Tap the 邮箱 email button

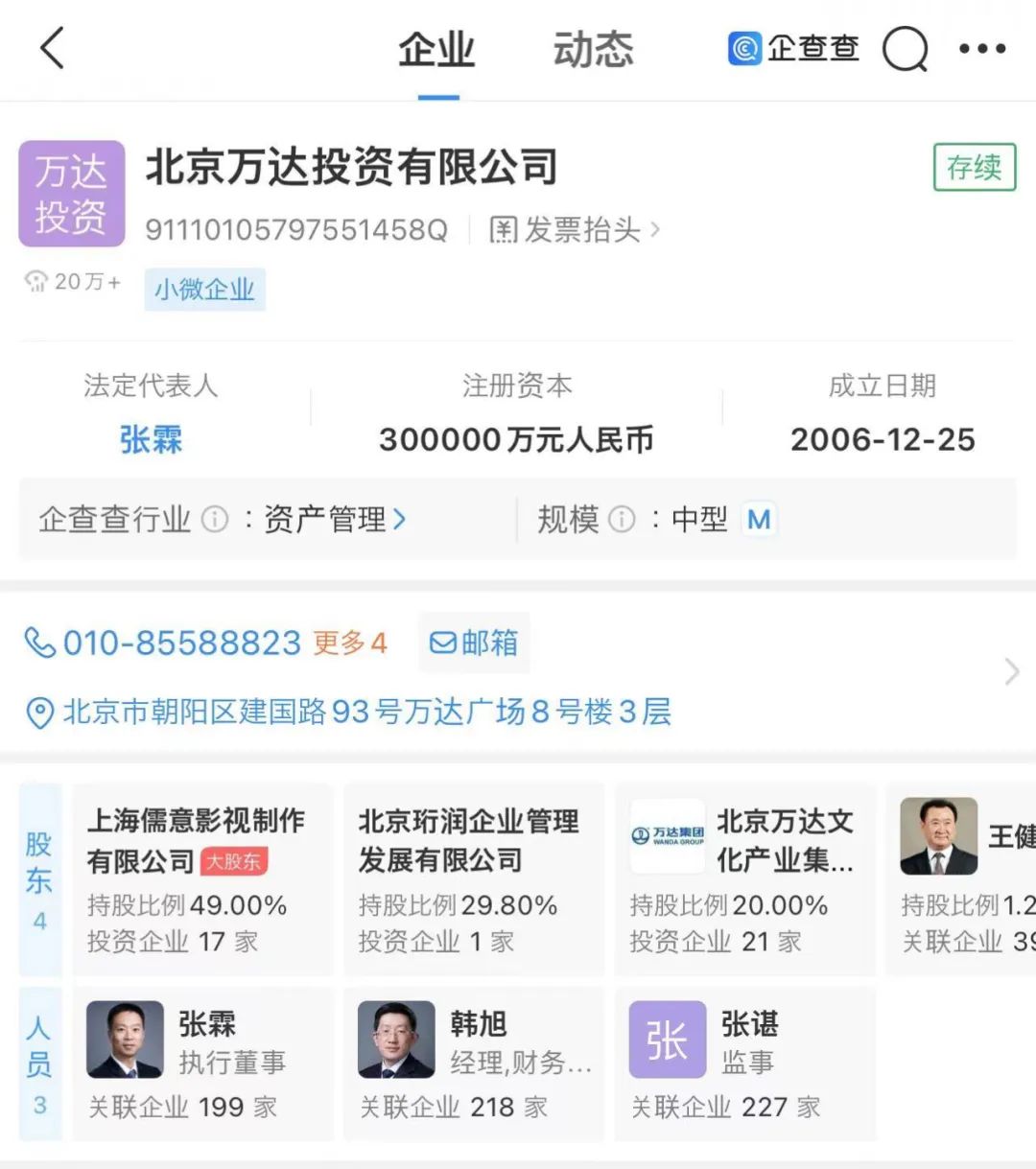pyautogui.click(x=474, y=643)
